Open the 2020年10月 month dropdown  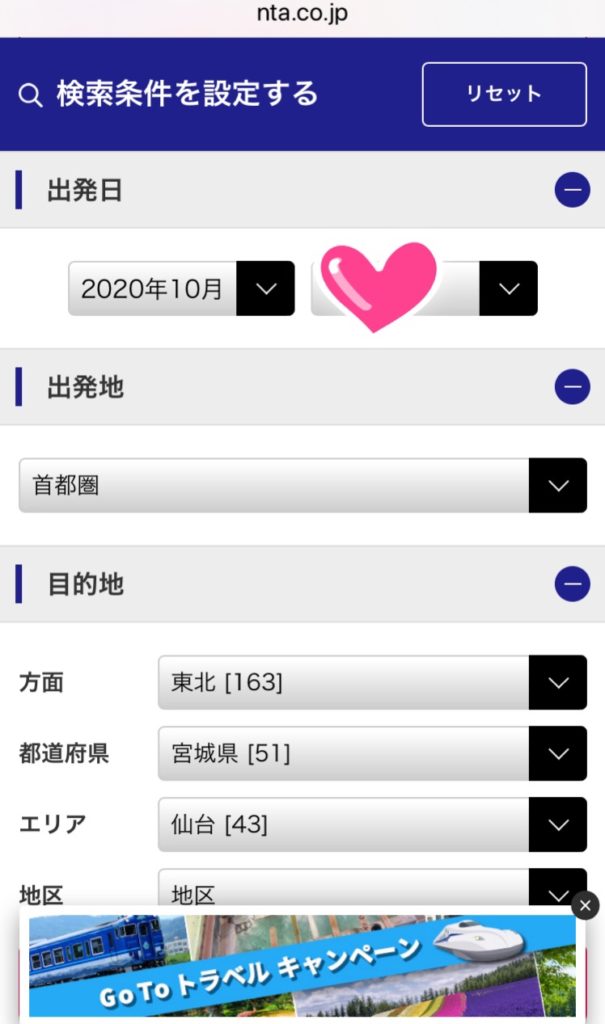coord(182,288)
